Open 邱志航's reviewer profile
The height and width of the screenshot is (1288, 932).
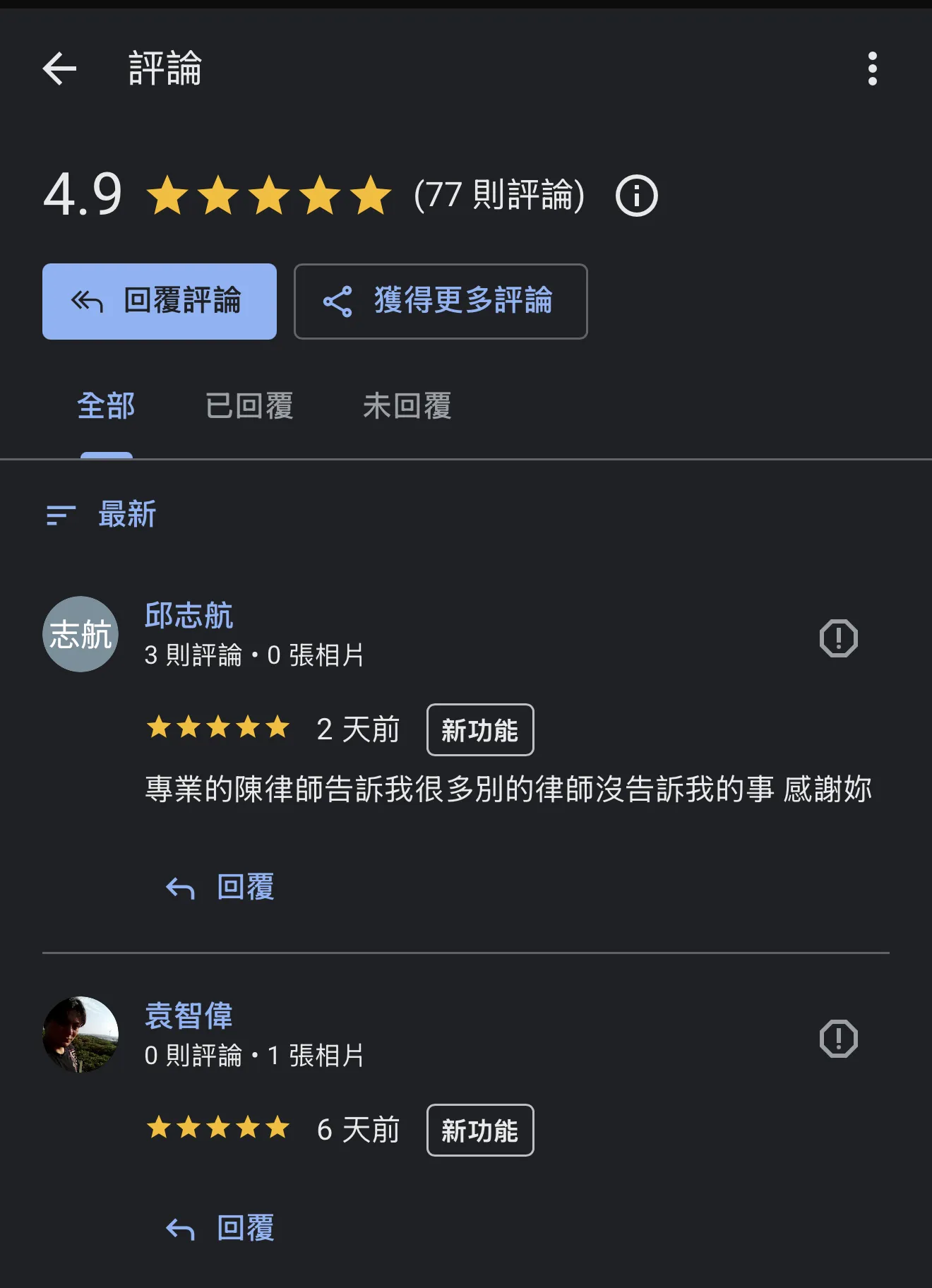[189, 616]
